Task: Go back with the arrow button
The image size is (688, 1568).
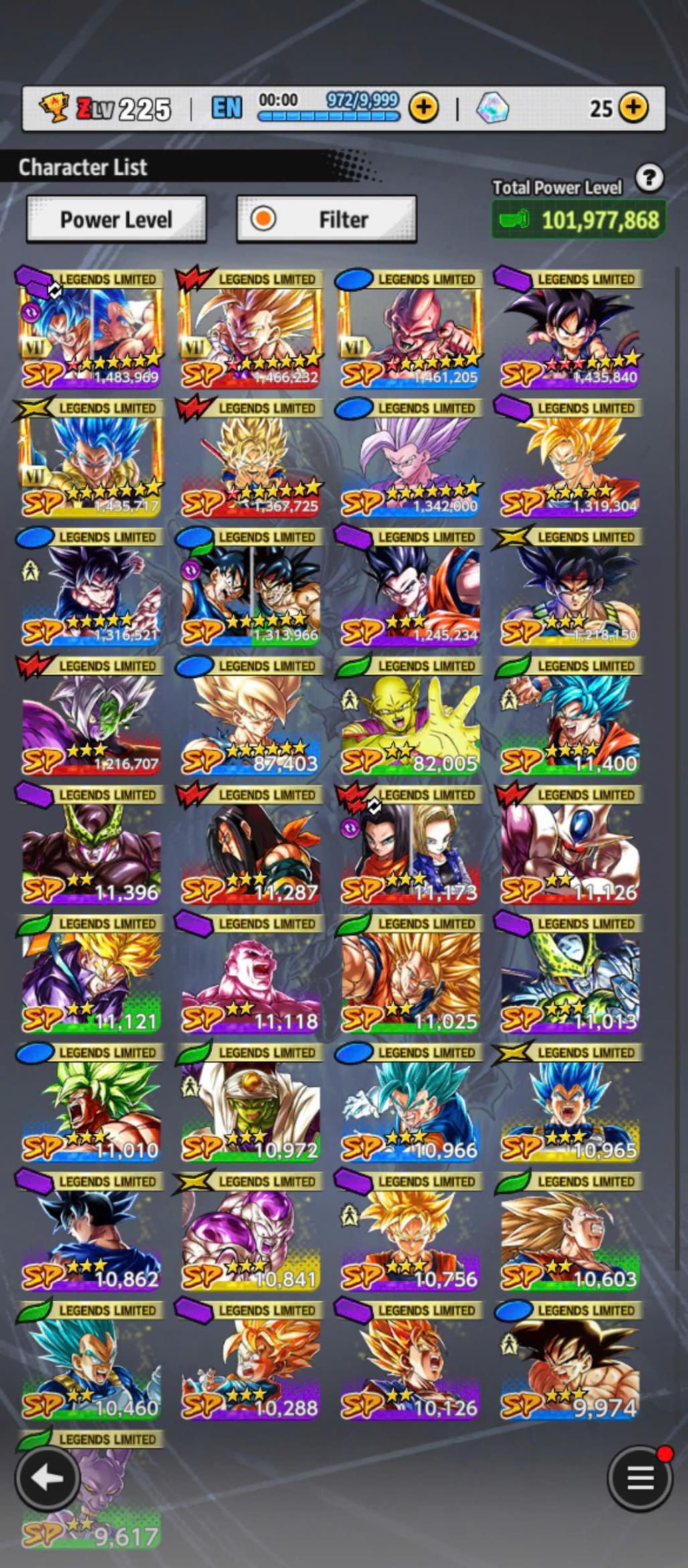Action: coord(47,1478)
